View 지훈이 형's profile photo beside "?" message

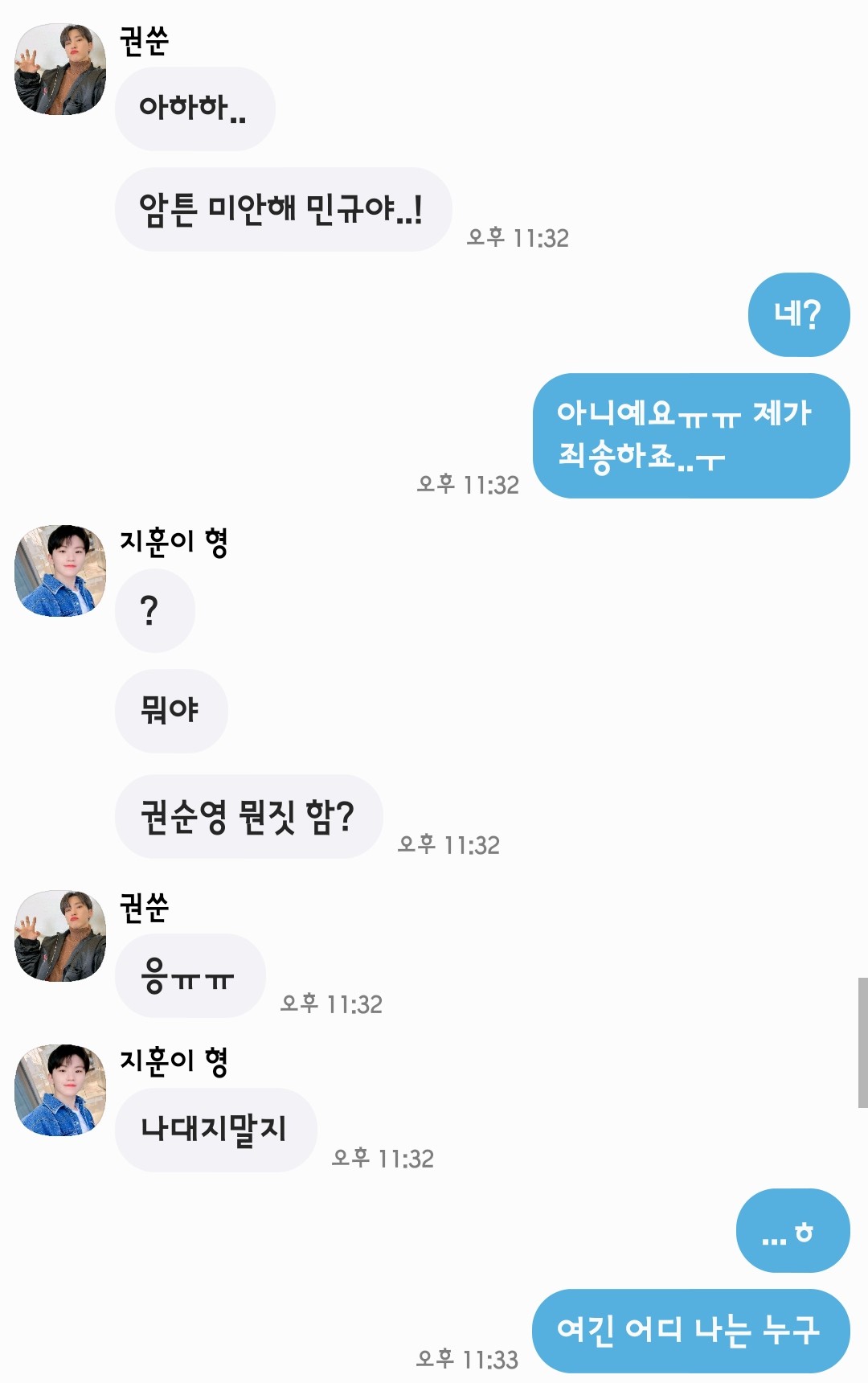(x=60, y=571)
